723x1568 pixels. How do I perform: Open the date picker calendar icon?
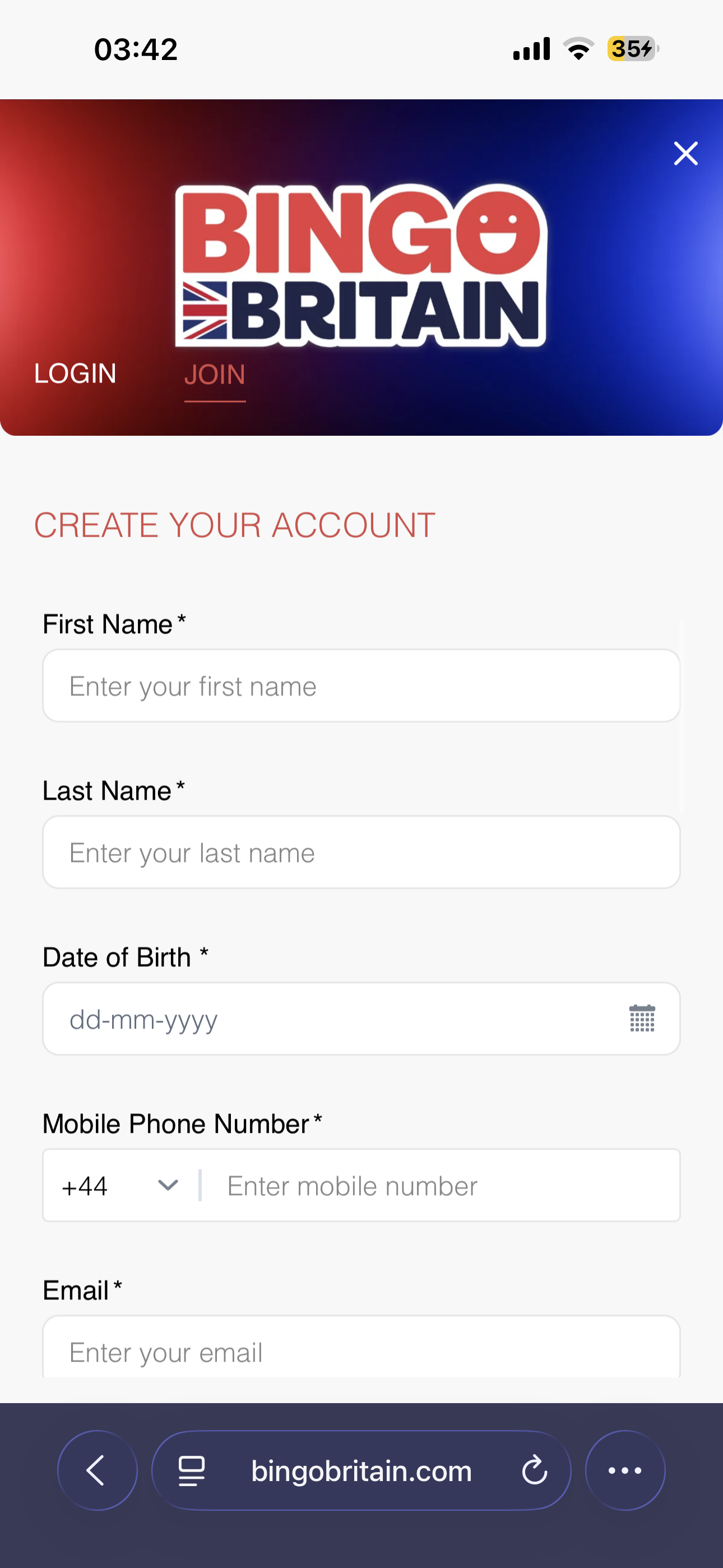click(642, 1018)
